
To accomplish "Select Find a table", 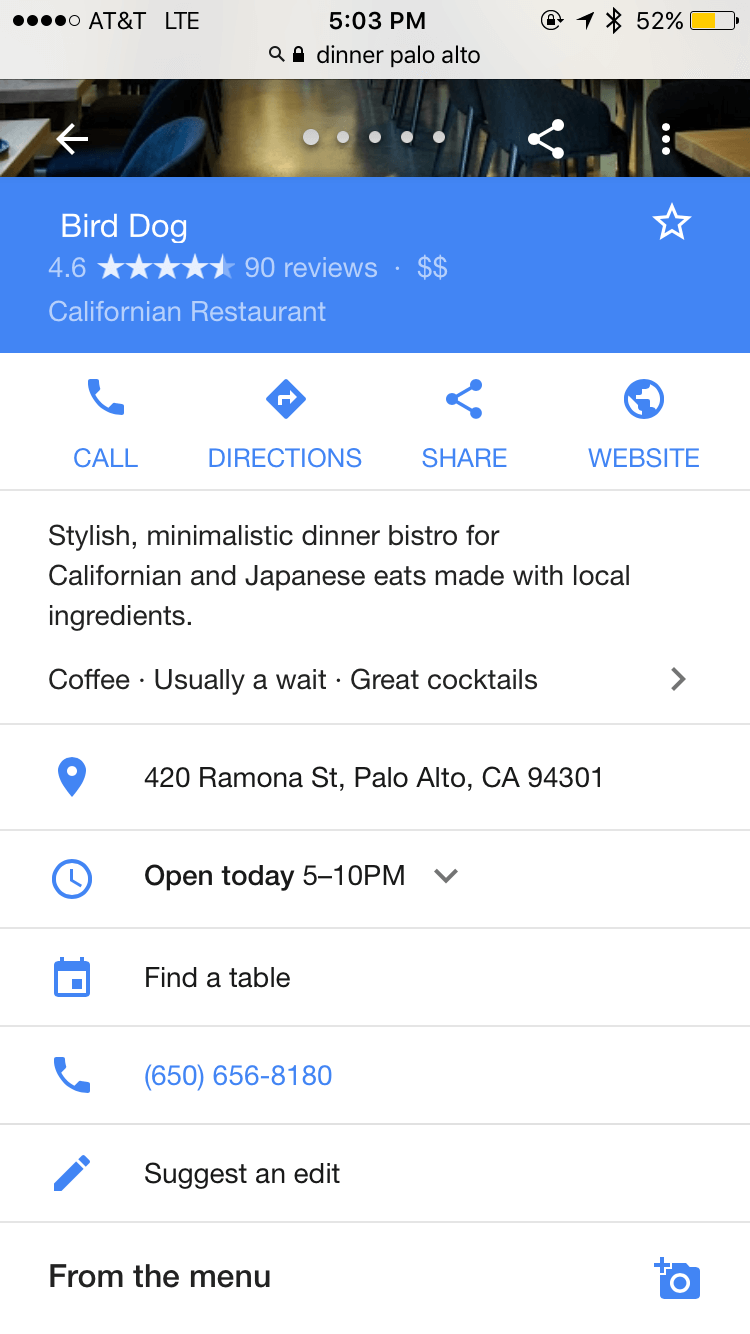I will pos(217,978).
